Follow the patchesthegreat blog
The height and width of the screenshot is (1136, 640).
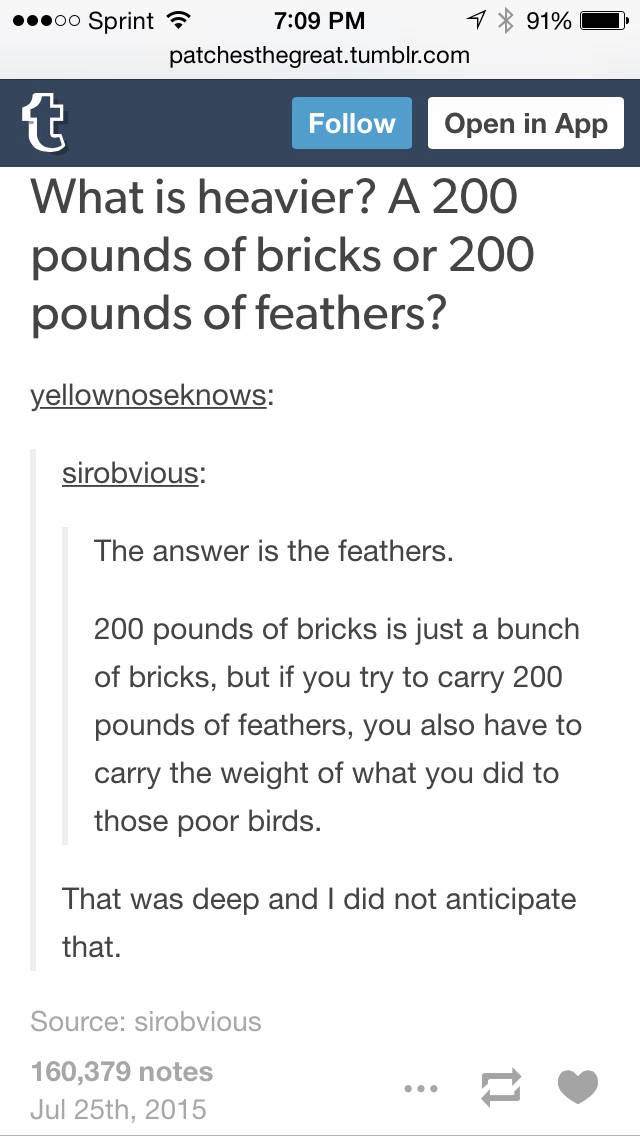351,123
